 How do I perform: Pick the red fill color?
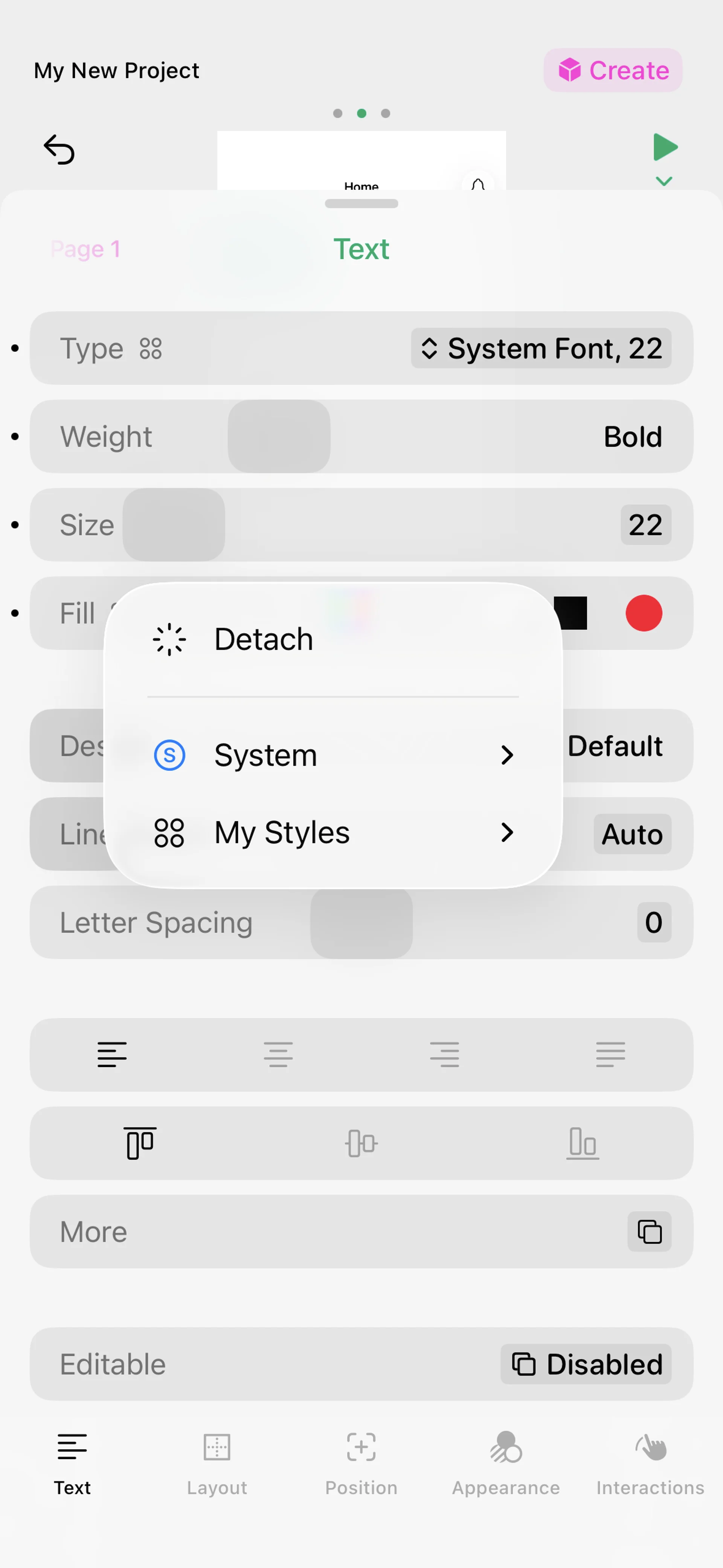point(643,613)
